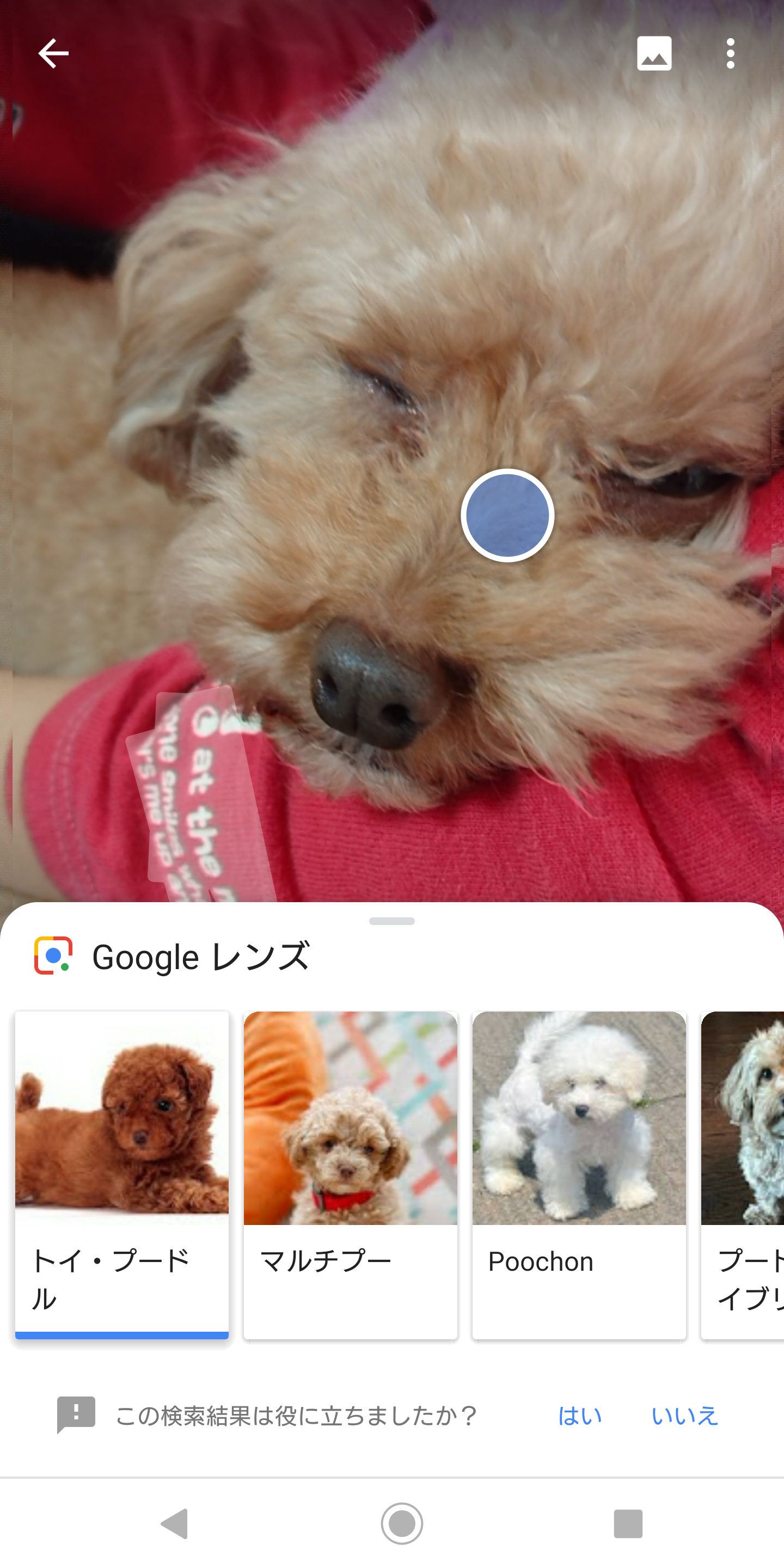Answer はい to the helpfulness question
This screenshot has height=1568, width=784.
pyautogui.click(x=580, y=1415)
